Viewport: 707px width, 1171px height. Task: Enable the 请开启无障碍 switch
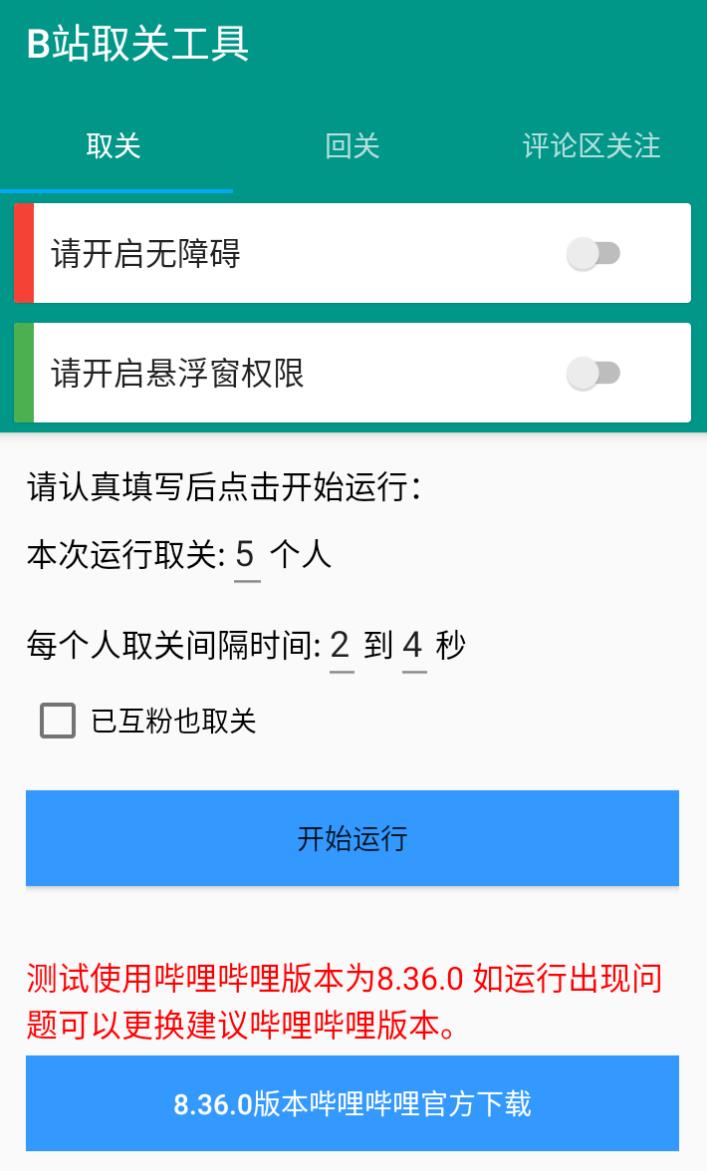tap(593, 254)
